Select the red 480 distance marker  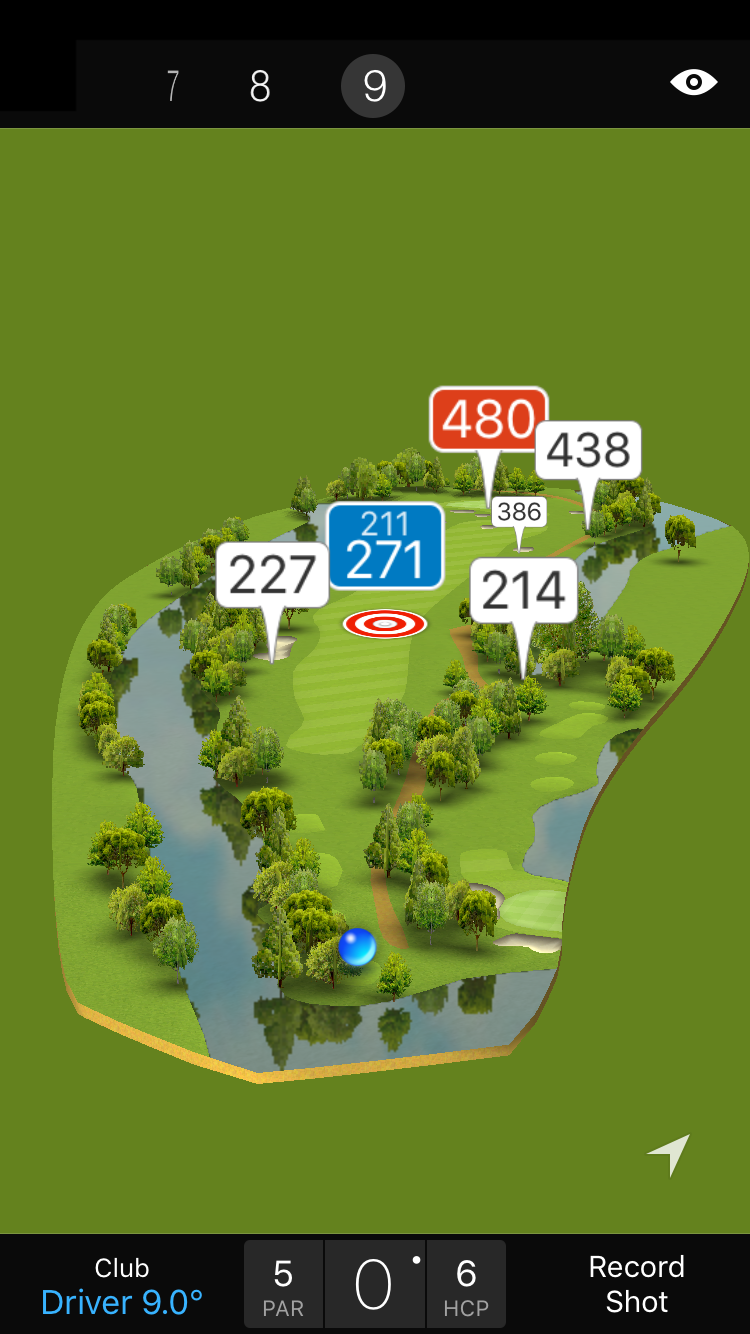[489, 419]
